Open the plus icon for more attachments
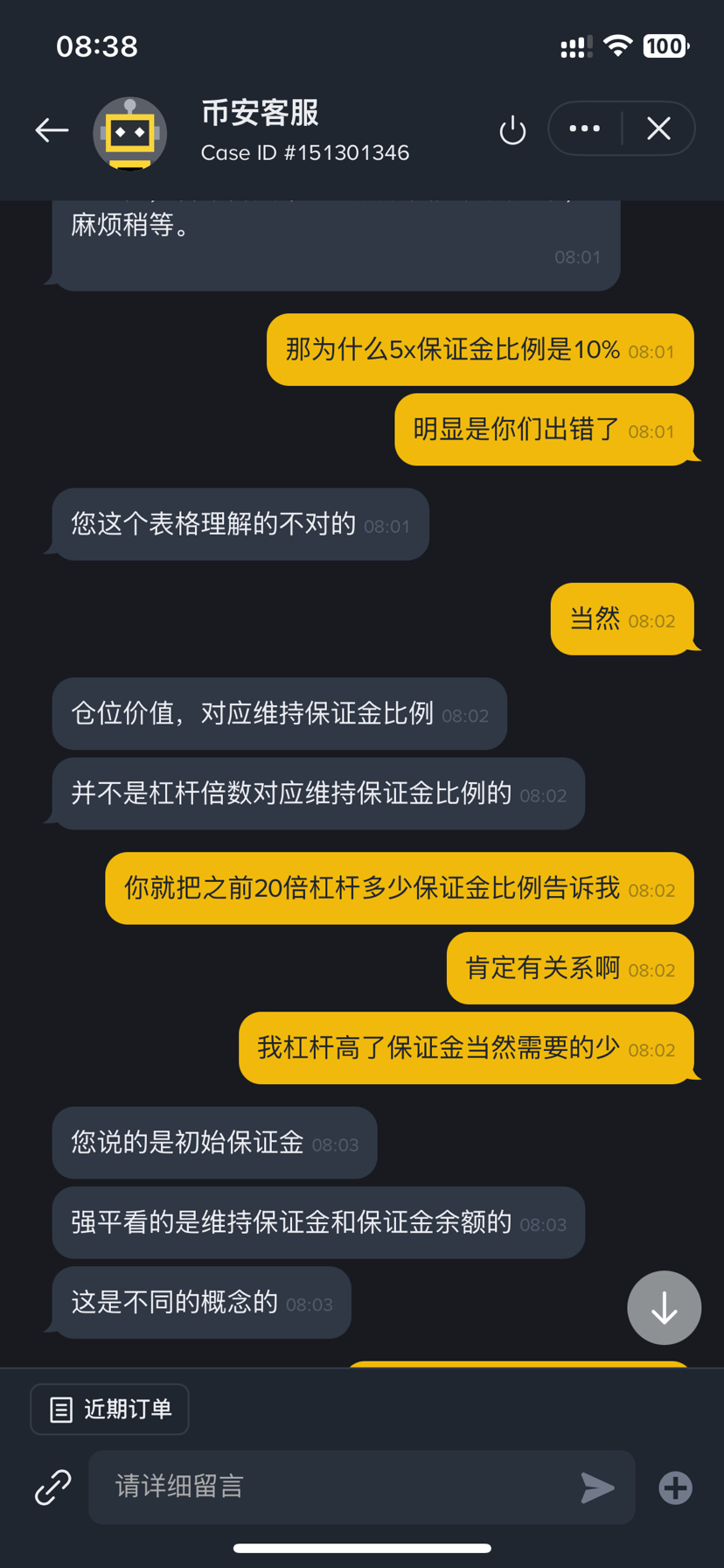Screen dimensions: 724x1568 click(x=676, y=1487)
